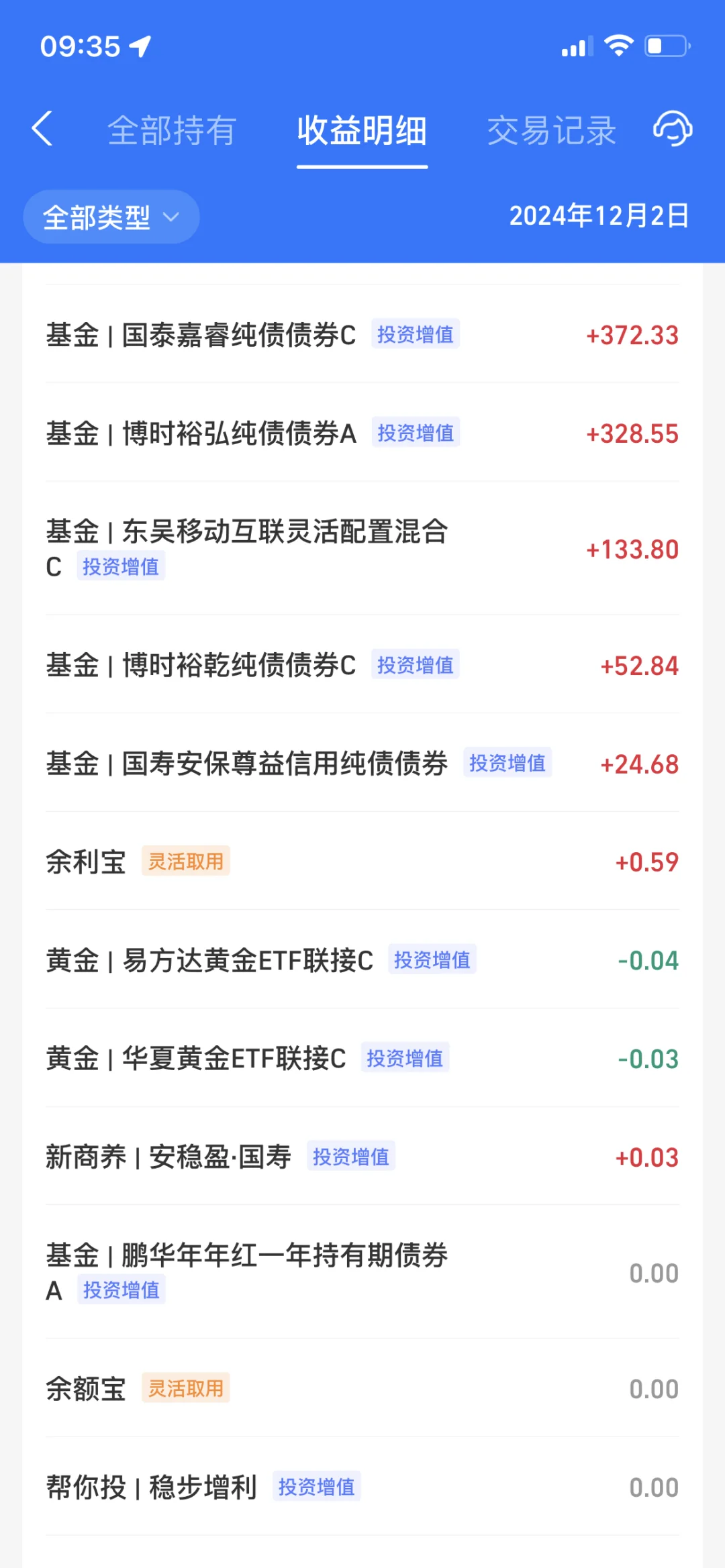
Task: Tap the Wi-Fi icon in the status bar
Action: pos(619,46)
